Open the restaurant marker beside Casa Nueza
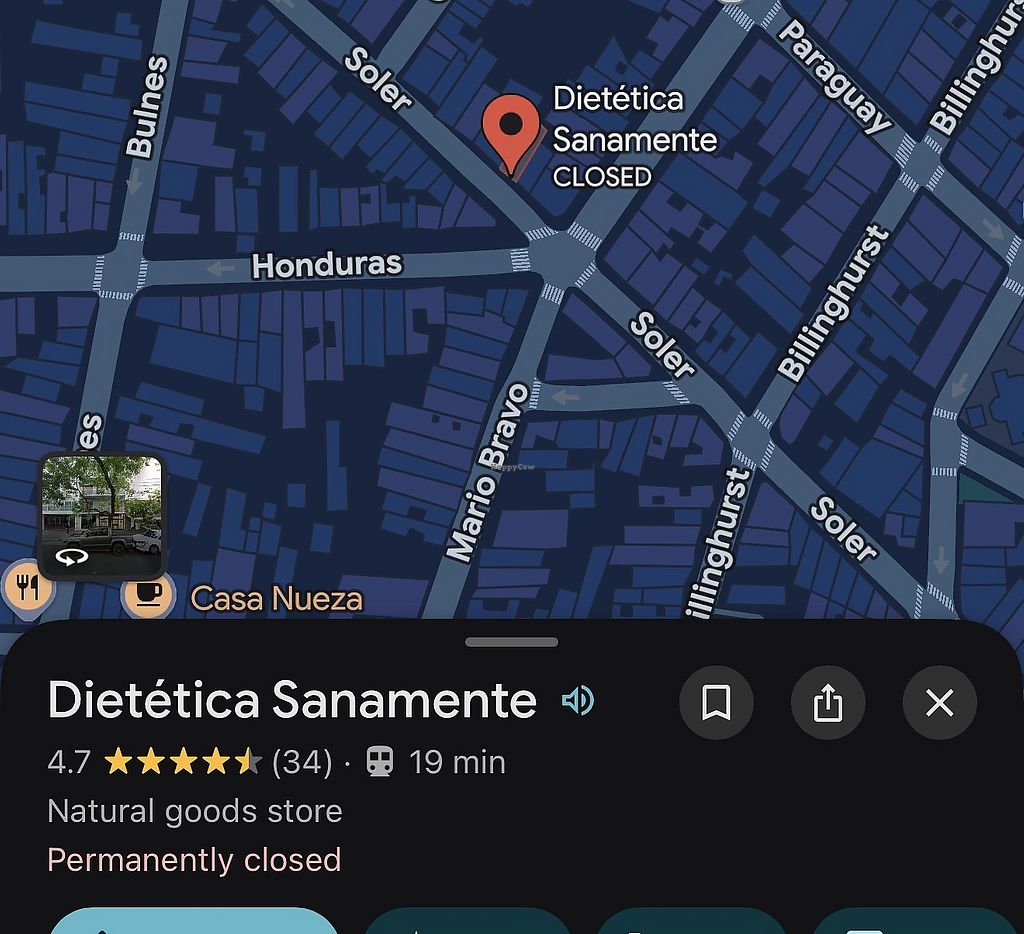Image resolution: width=1024 pixels, height=934 pixels. pos(25,587)
